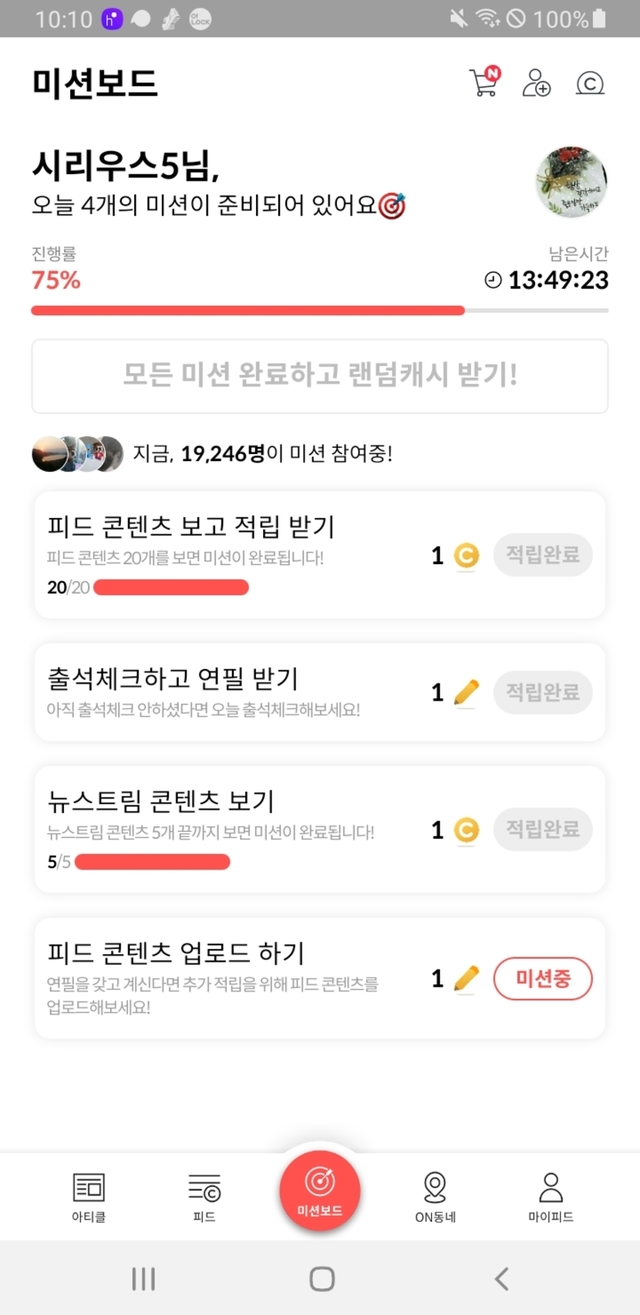The height and width of the screenshot is (1315, 640).
Task: Tap the add friend icon
Action: (x=537, y=83)
